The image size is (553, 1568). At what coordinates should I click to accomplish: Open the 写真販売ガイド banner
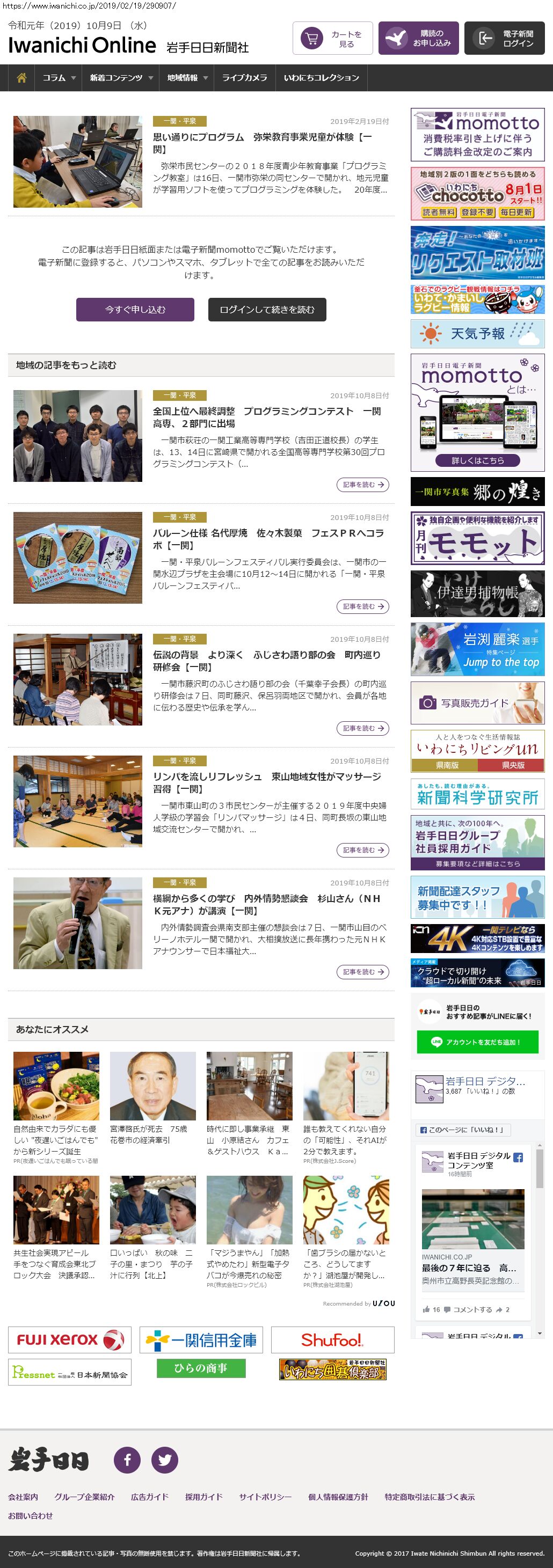click(x=477, y=702)
